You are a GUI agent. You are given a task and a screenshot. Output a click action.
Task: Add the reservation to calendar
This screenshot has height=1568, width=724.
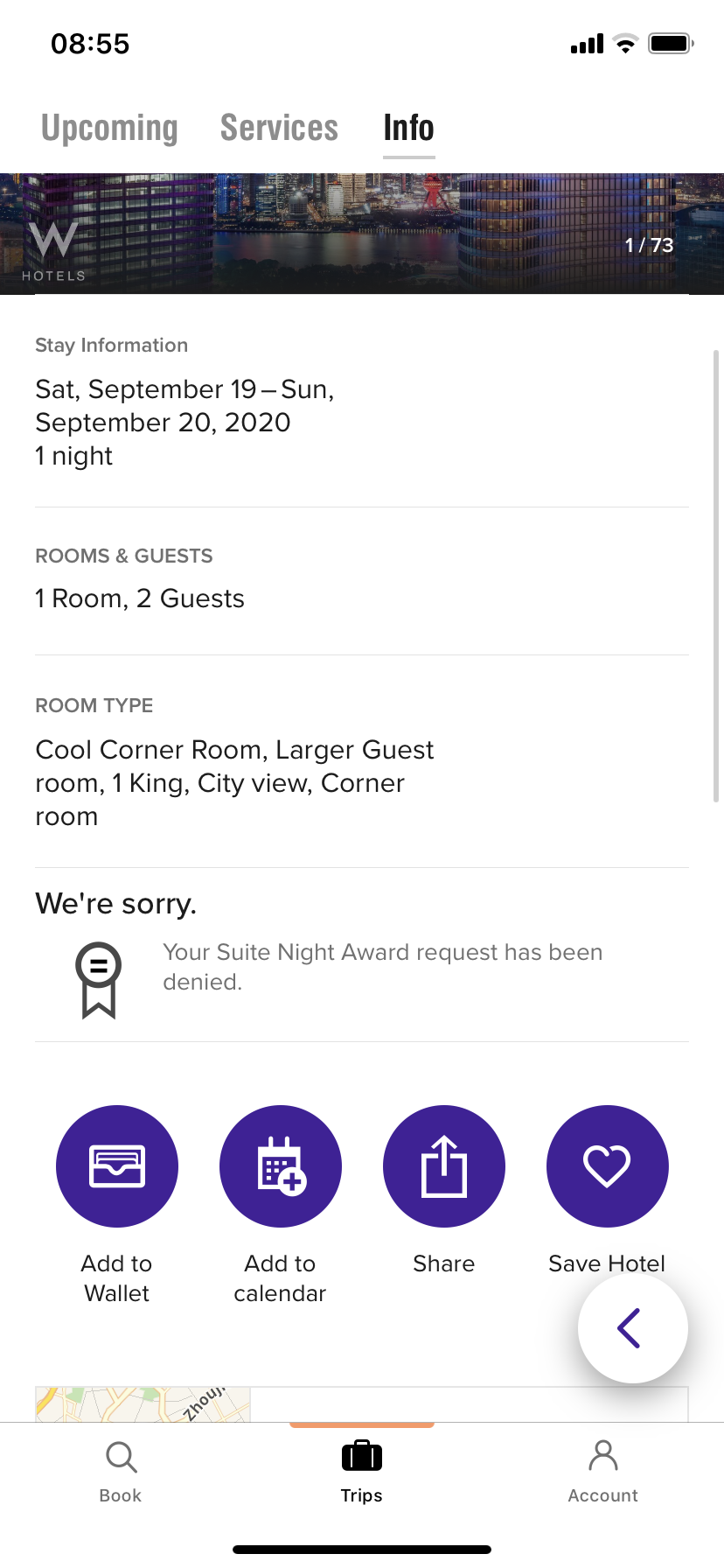[x=280, y=1166]
